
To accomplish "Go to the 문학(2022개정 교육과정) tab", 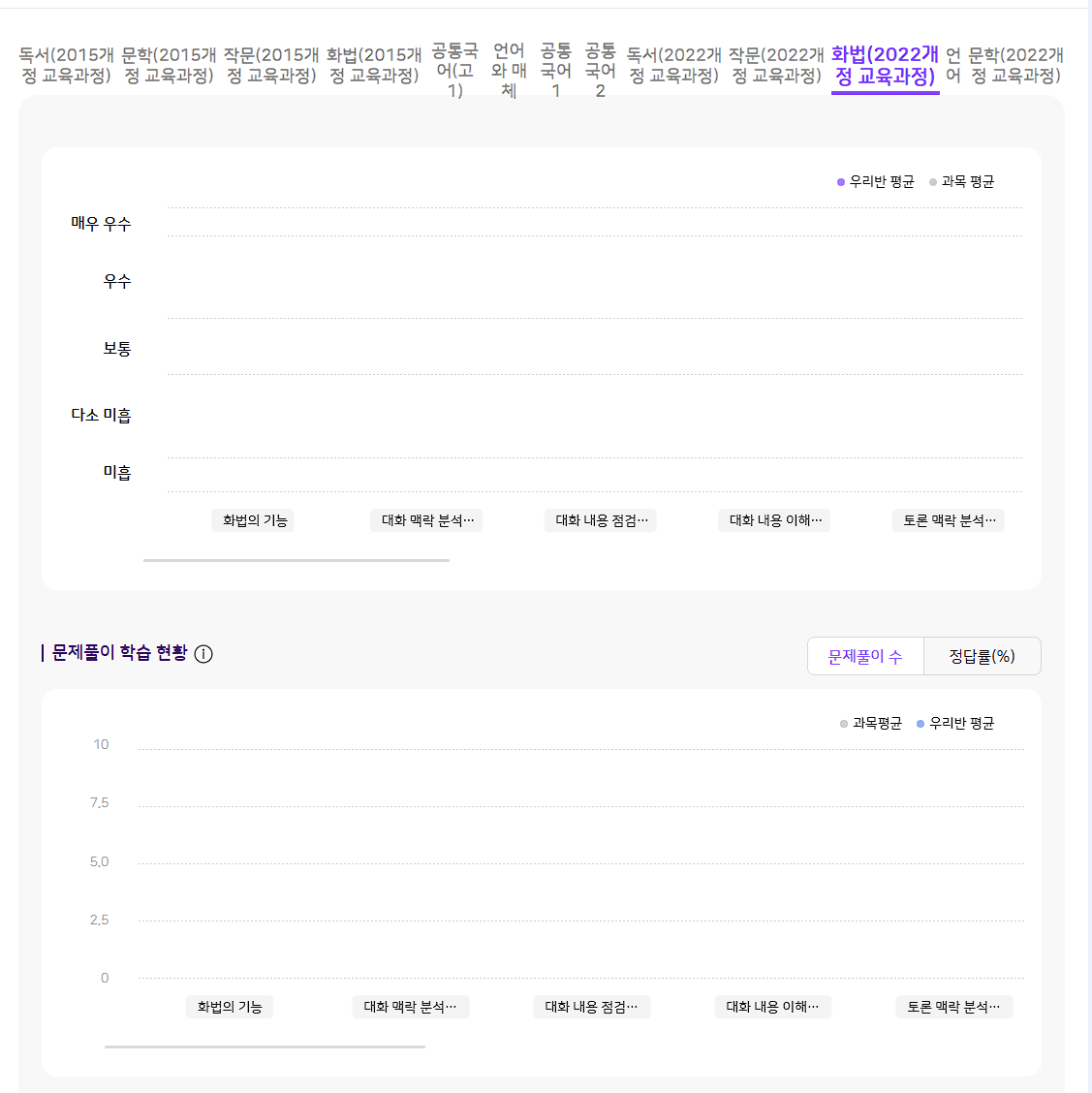I will point(1016,65).
